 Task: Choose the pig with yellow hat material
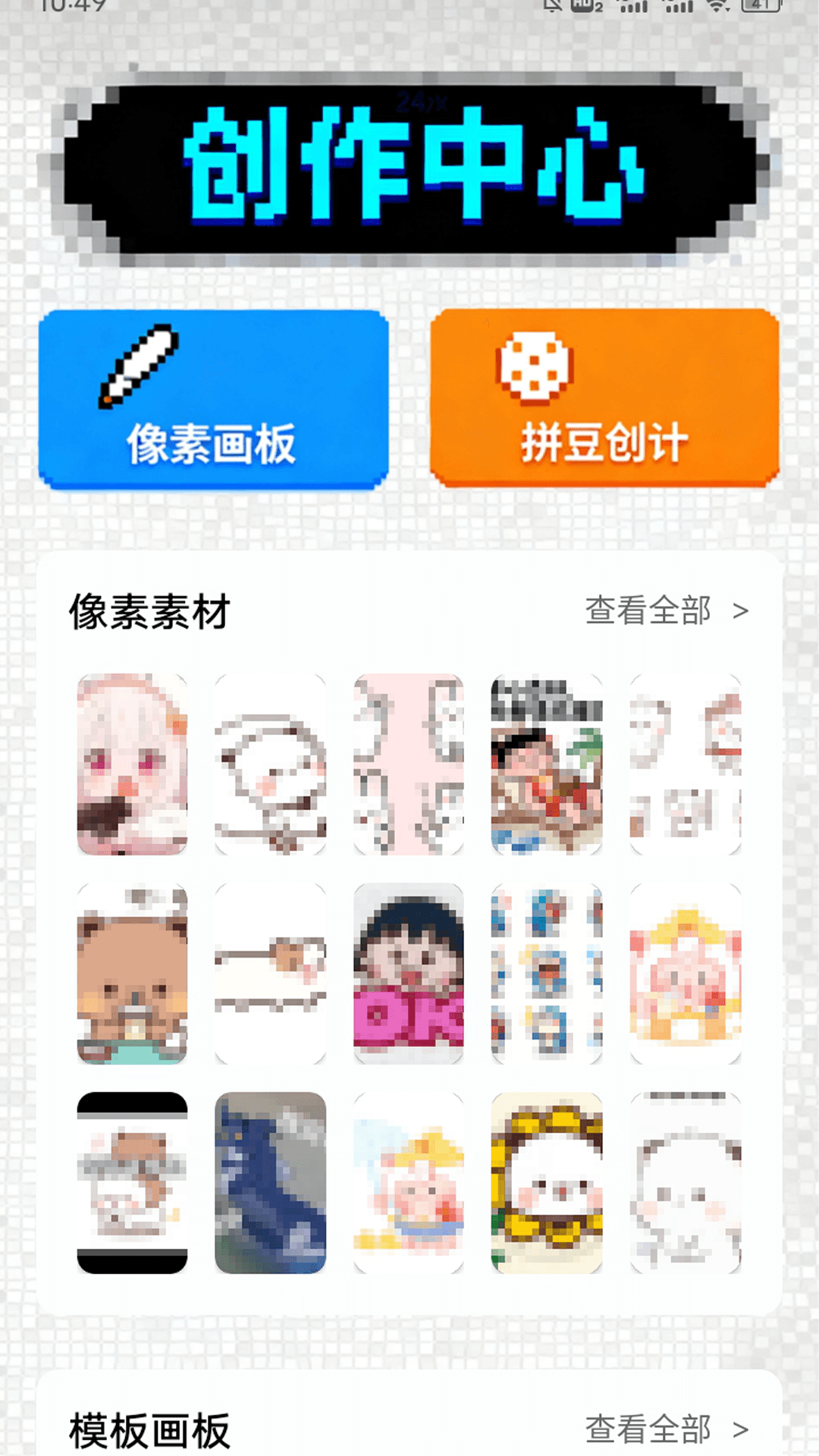pyautogui.click(x=408, y=1183)
